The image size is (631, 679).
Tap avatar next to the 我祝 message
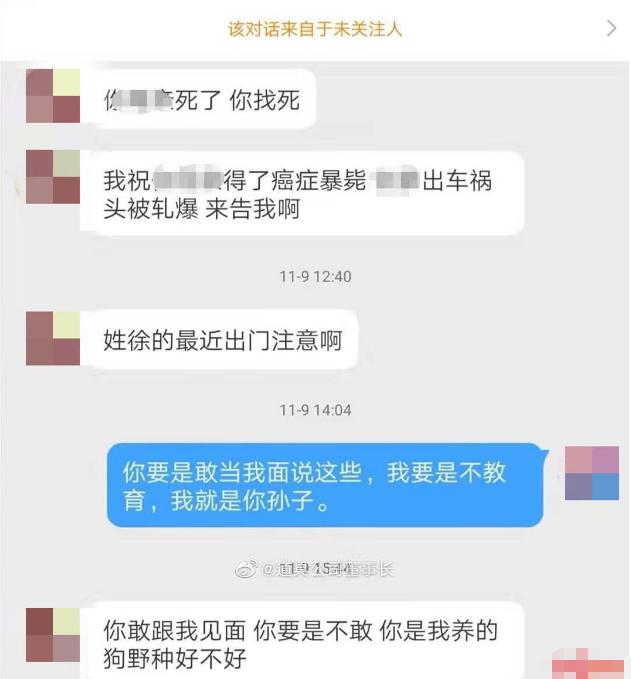(52, 177)
